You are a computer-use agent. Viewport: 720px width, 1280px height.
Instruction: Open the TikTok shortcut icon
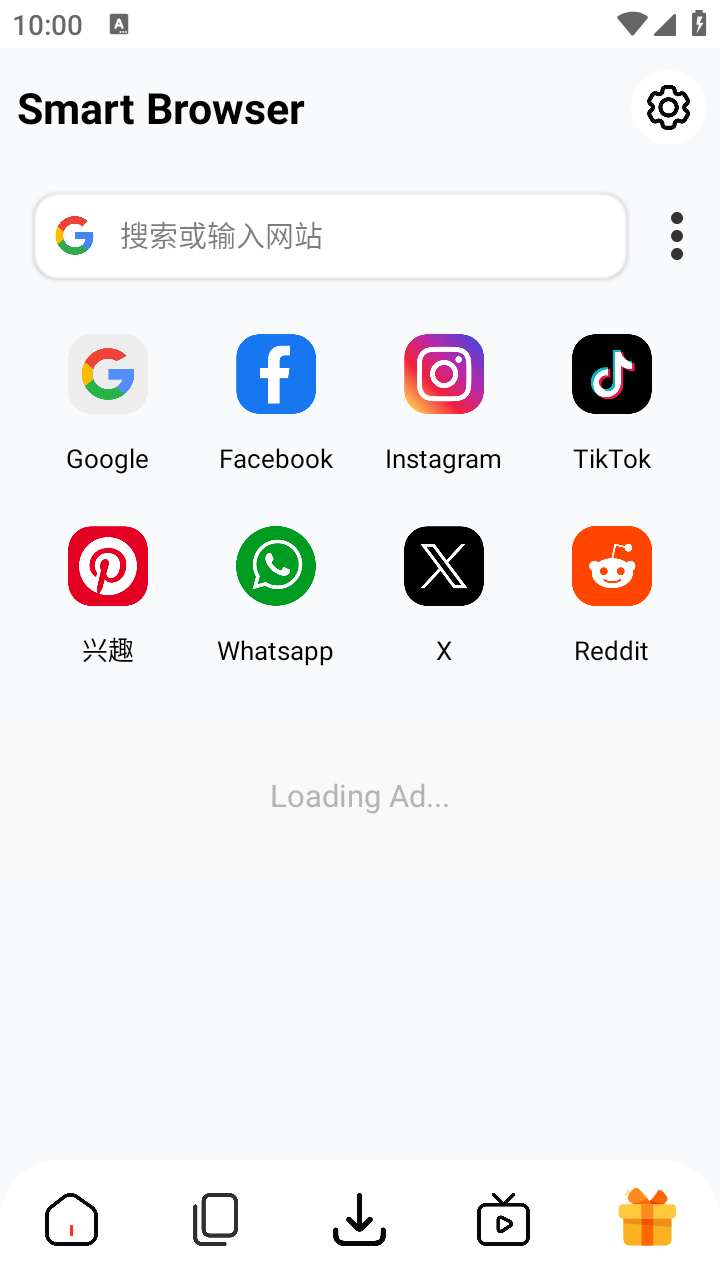611,374
